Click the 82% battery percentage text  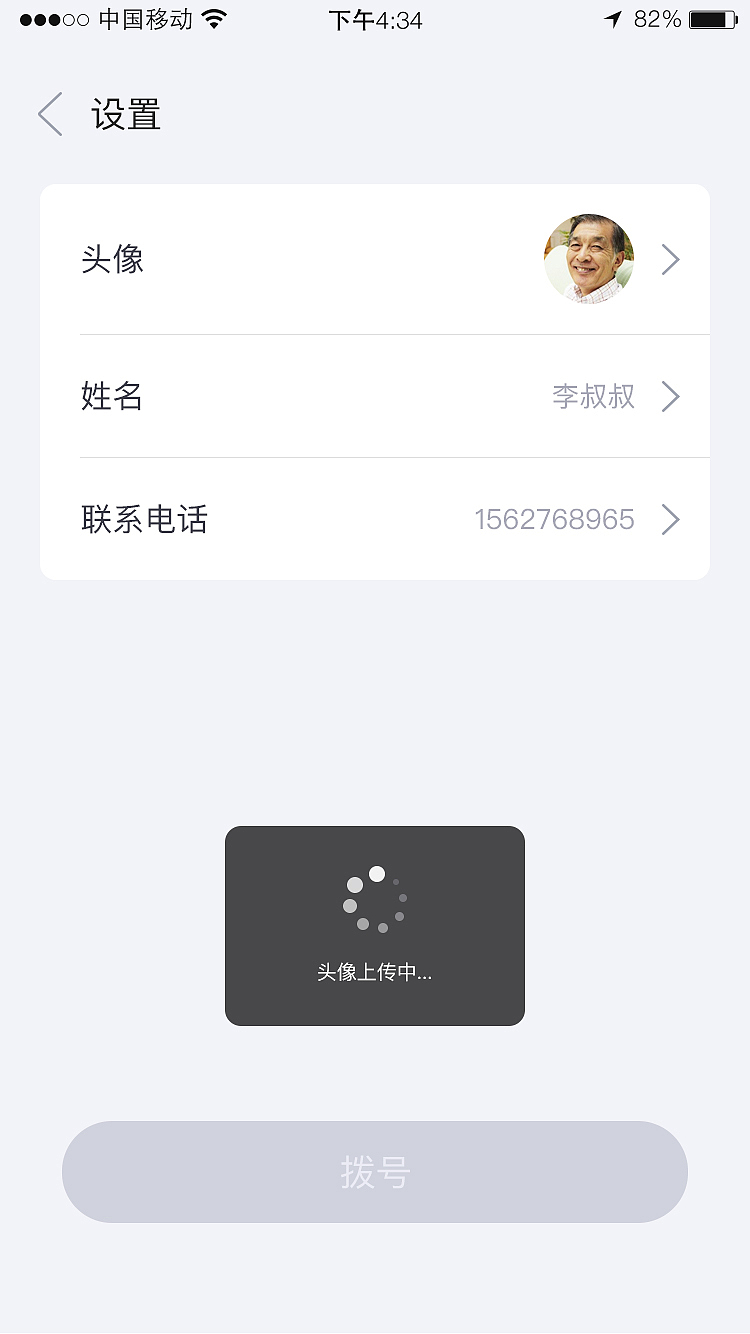pyautogui.click(x=655, y=17)
